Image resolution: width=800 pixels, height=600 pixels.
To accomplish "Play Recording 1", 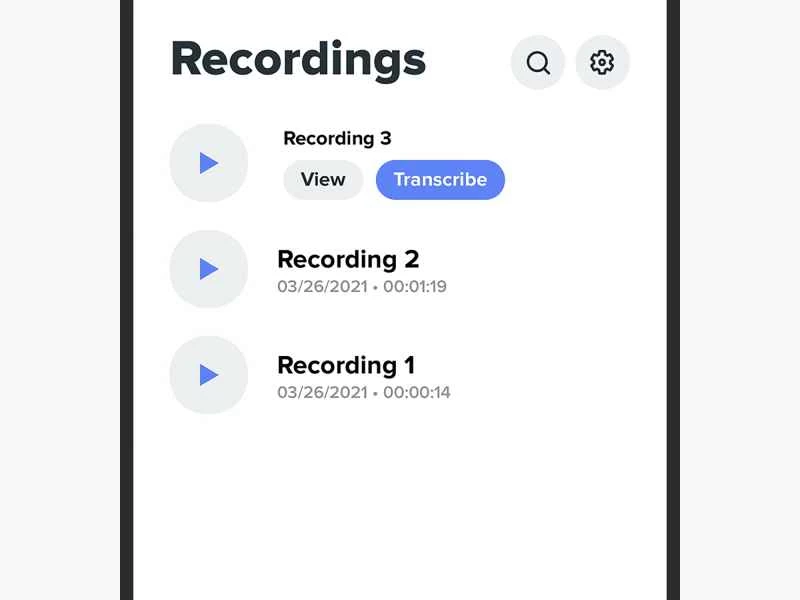I will pos(209,375).
